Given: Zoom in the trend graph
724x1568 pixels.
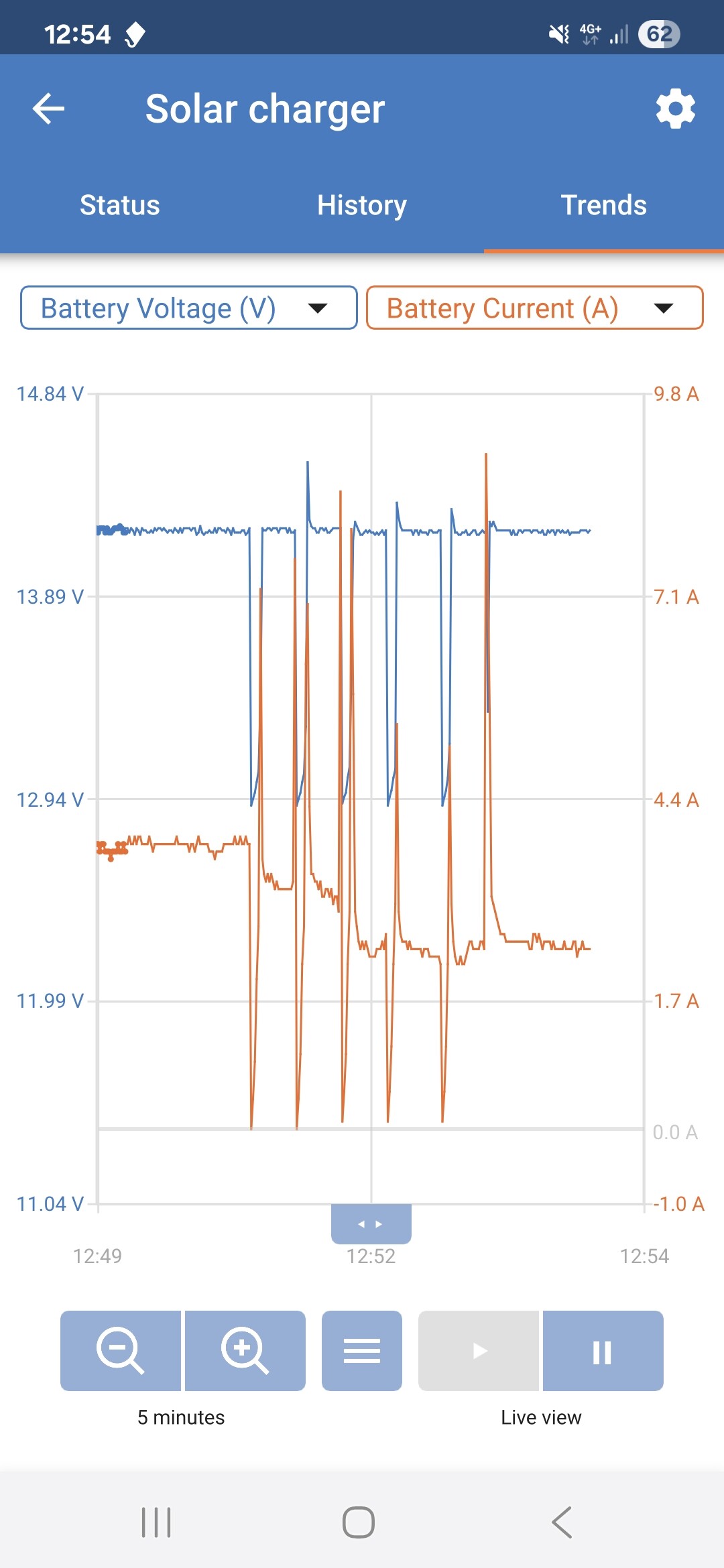Looking at the screenshot, I should (x=245, y=1350).
